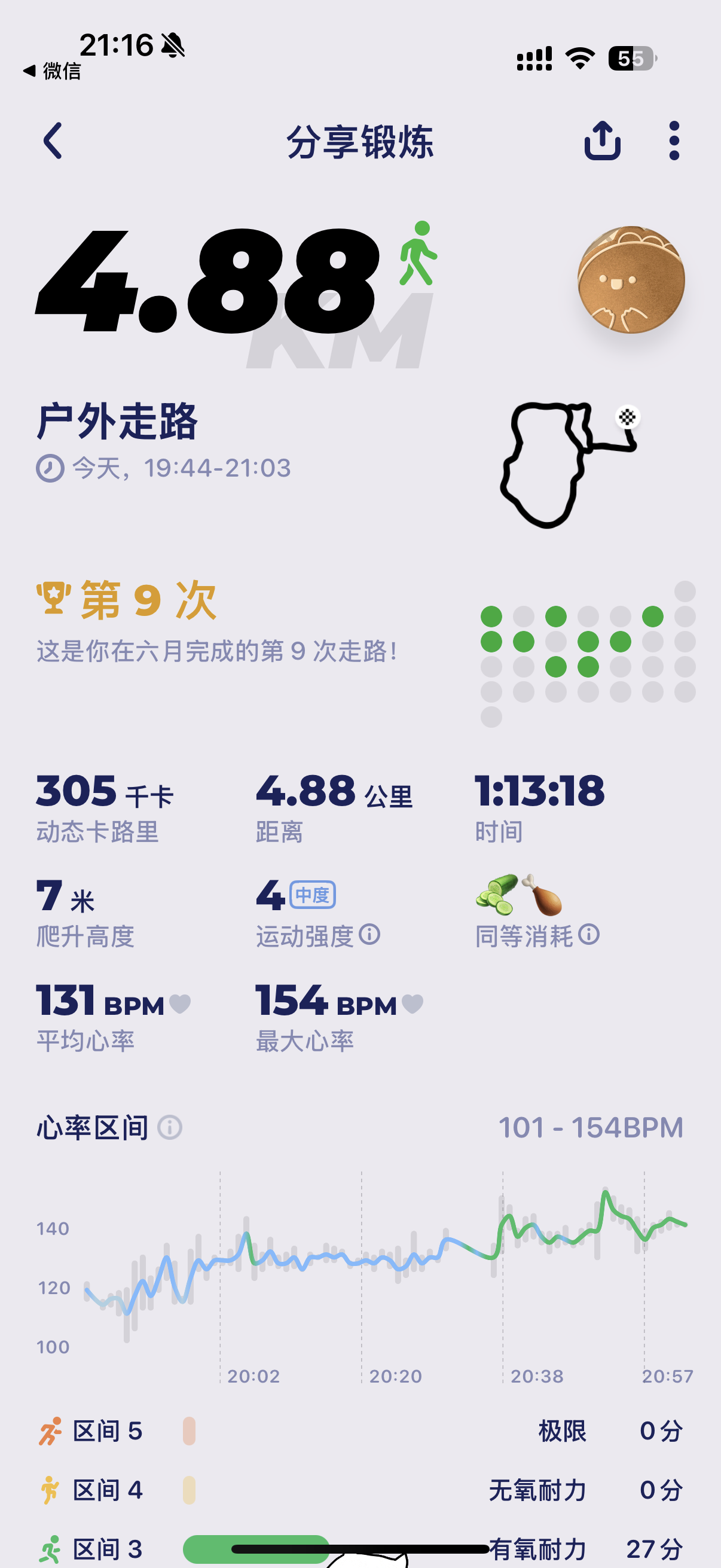721x1568 pixels.
Task: Go back using the top-left arrow
Action: click(x=53, y=141)
